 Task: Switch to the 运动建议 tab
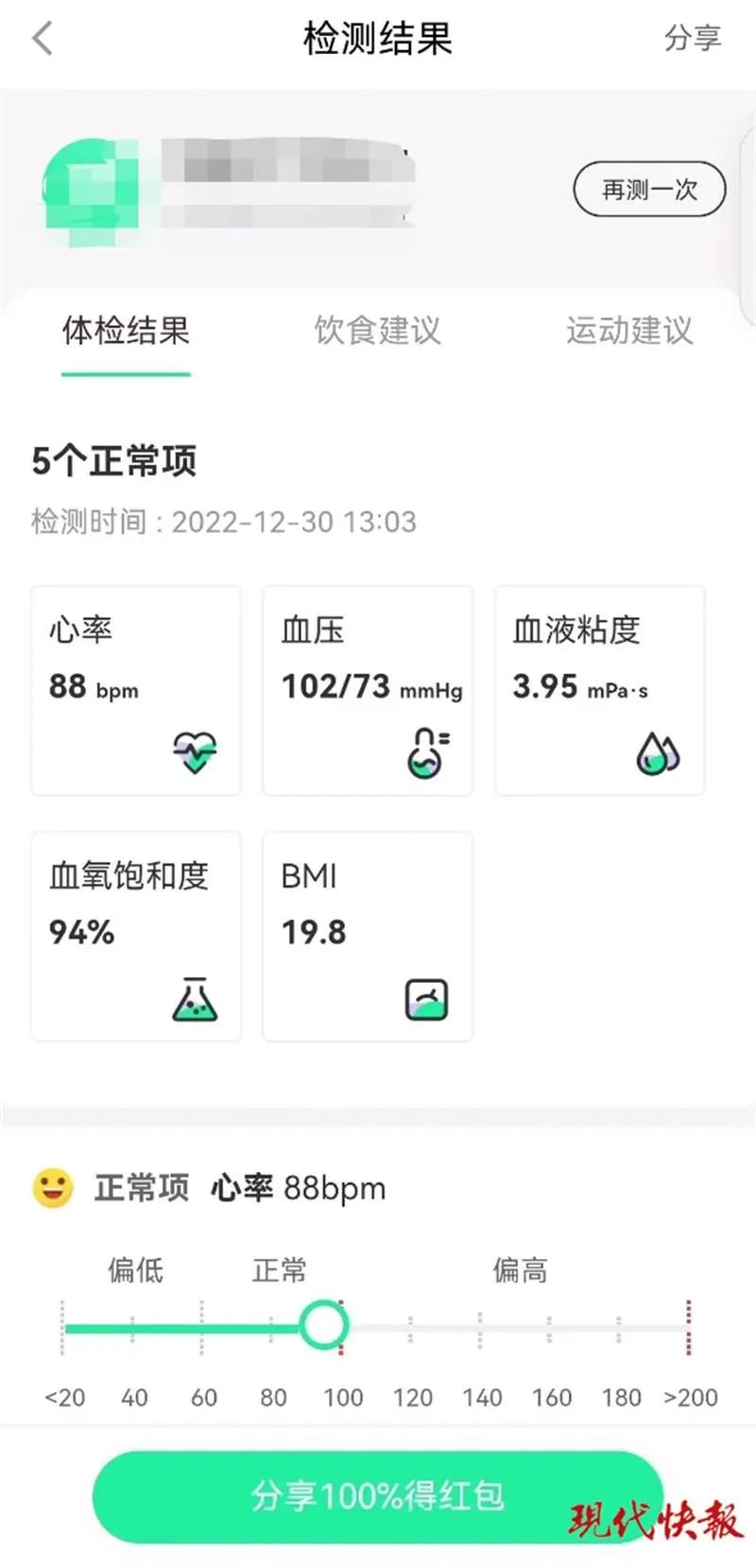click(x=629, y=332)
